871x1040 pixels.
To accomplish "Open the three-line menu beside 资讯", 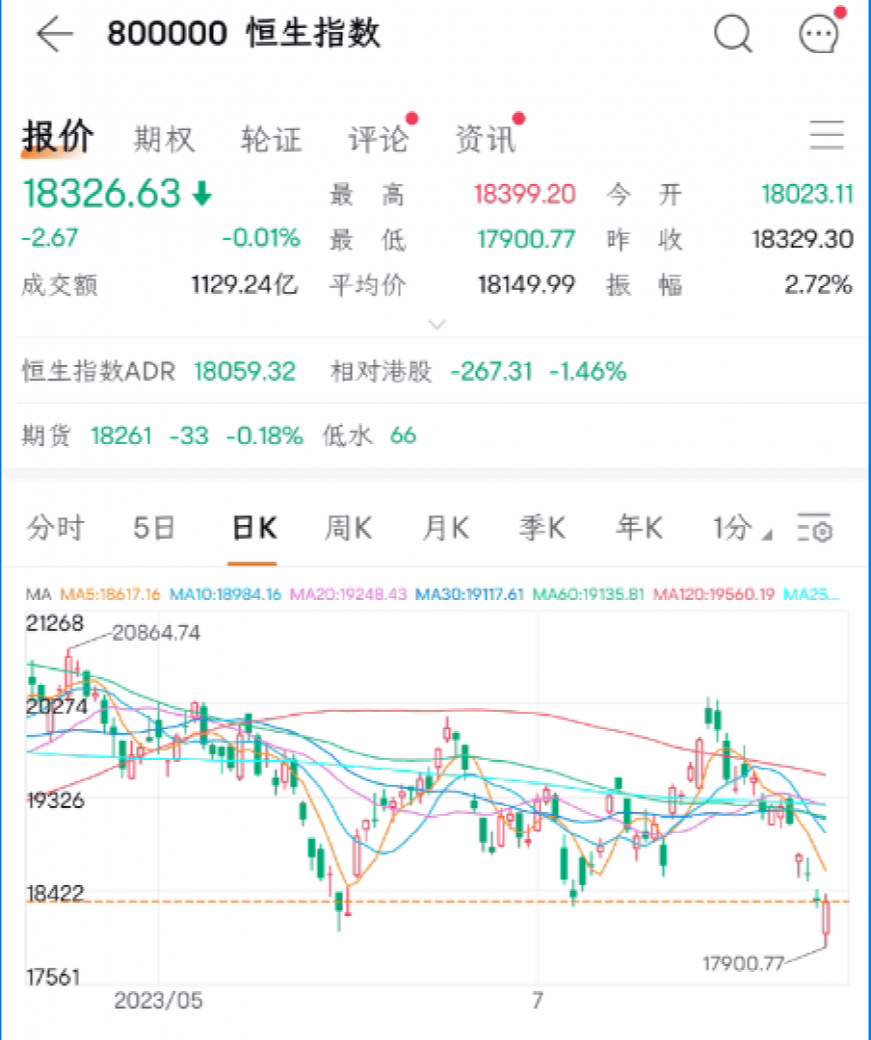I will 827,136.
